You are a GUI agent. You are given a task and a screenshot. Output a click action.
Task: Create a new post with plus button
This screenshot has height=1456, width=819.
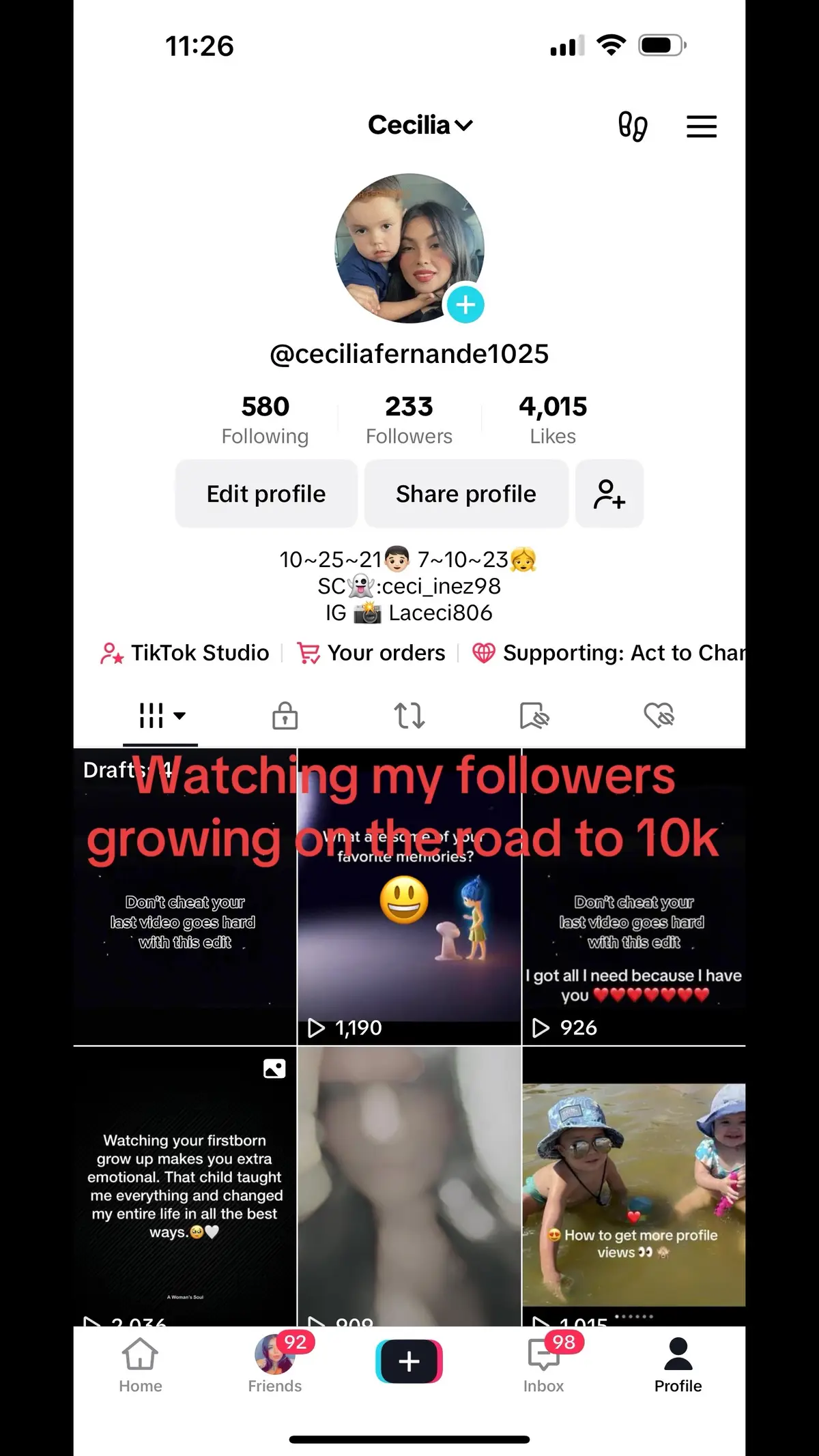409,1361
